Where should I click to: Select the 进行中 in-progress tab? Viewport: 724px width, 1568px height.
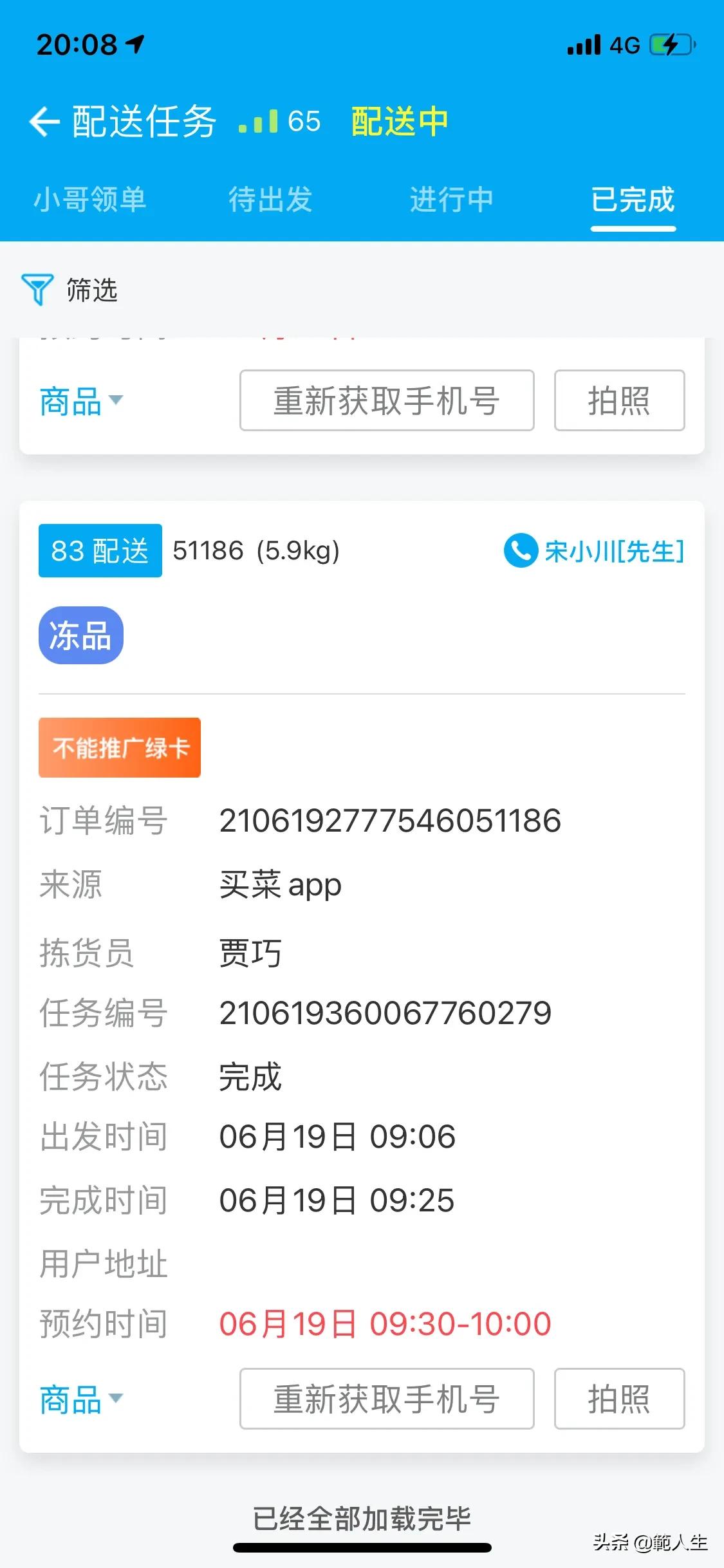(452, 201)
